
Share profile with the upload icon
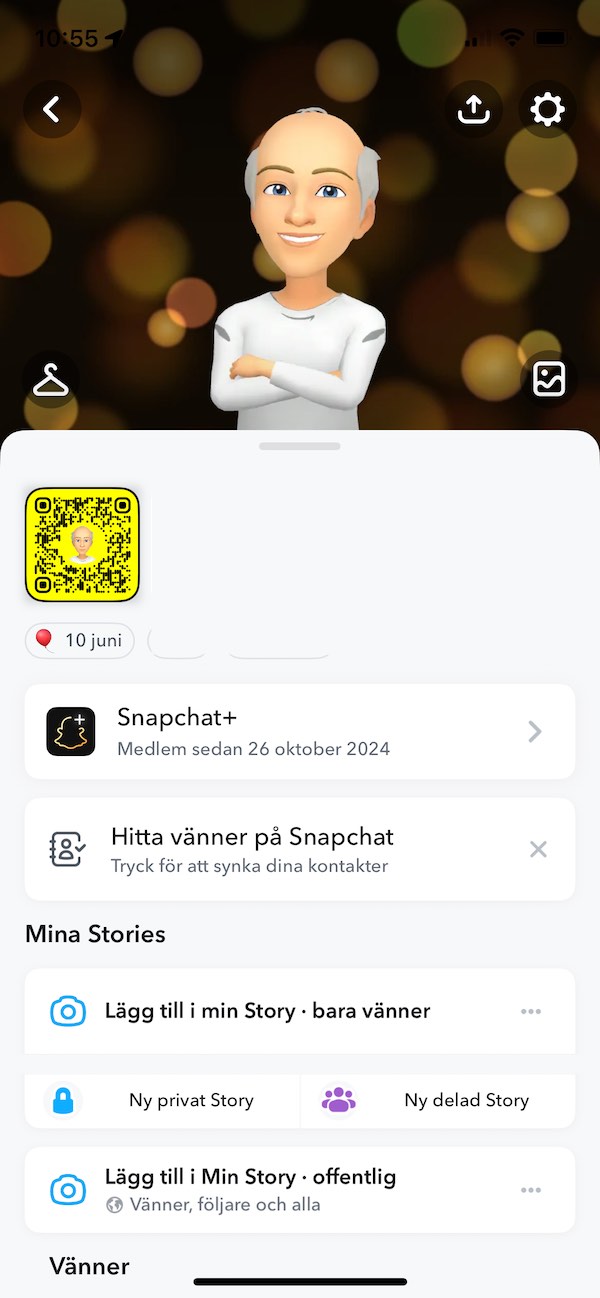(473, 109)
